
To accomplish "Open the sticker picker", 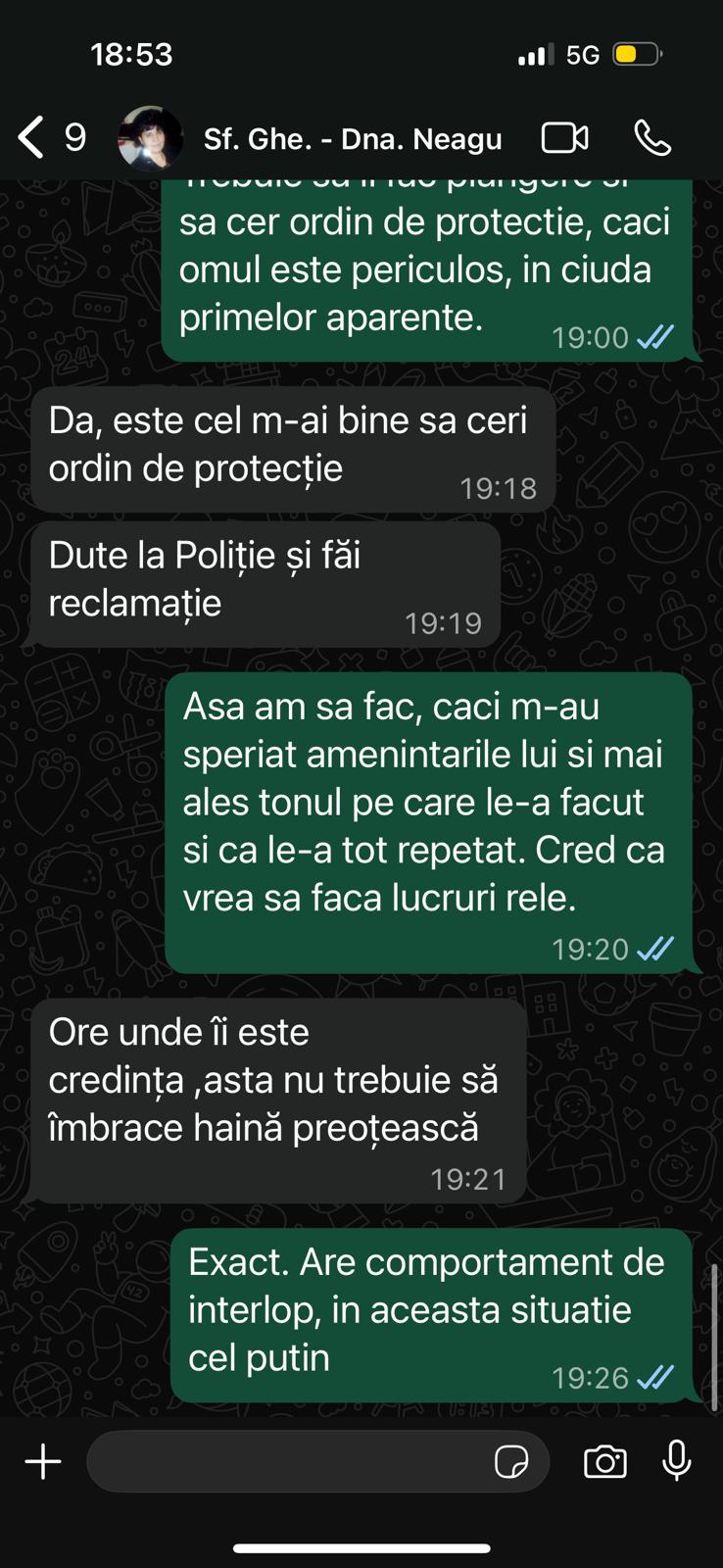I will click(511, 1461).
